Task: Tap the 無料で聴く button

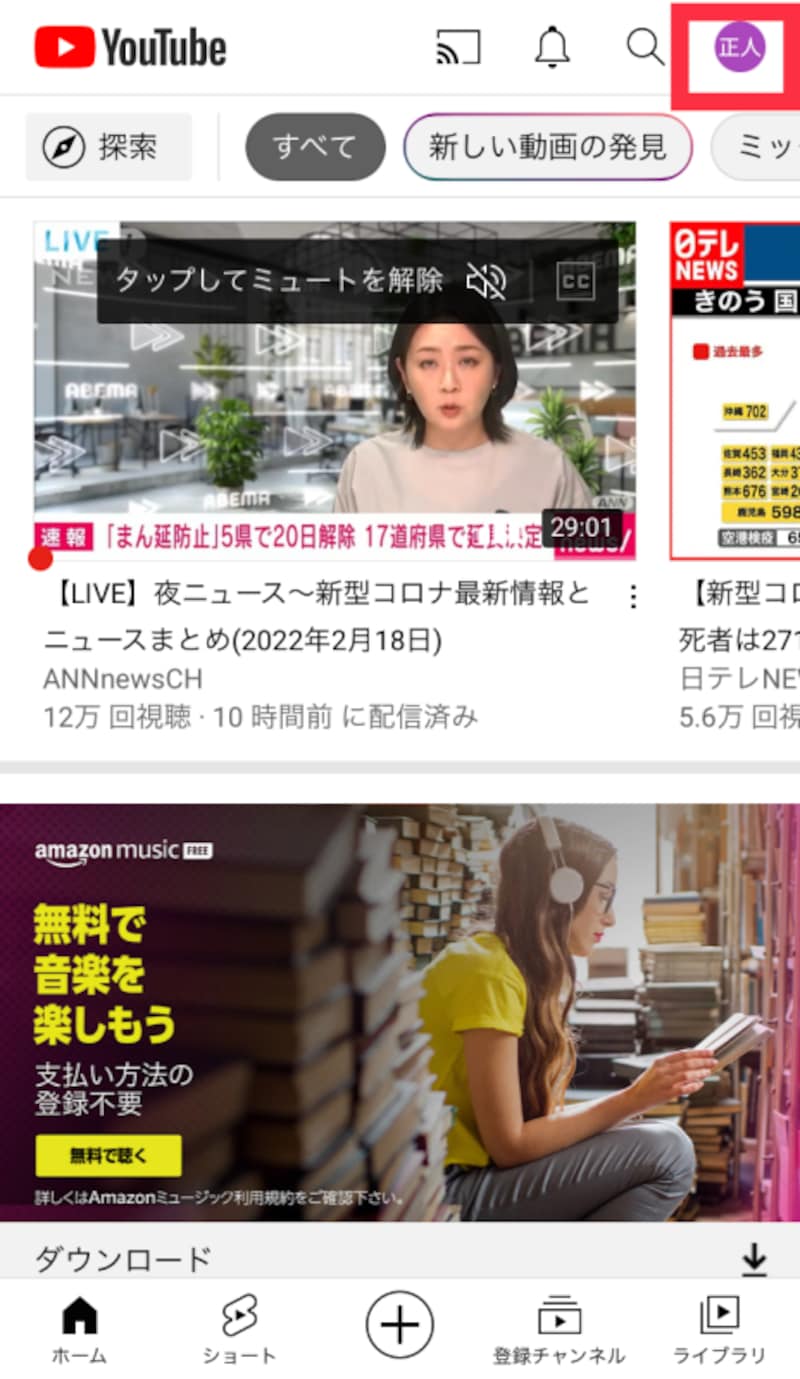Action: (108, 1156)
